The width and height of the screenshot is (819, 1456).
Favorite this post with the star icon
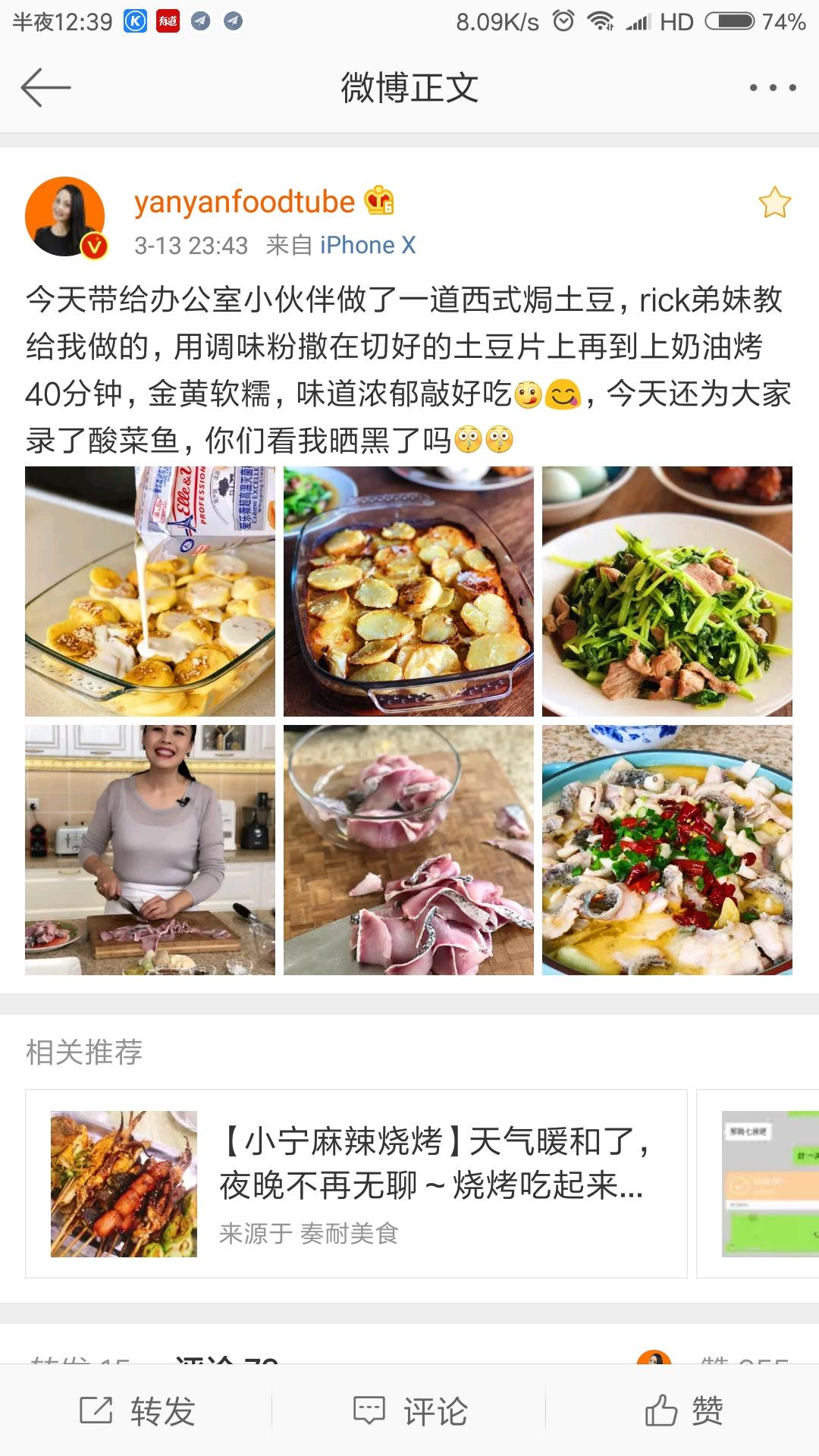(x=774, y=202)
